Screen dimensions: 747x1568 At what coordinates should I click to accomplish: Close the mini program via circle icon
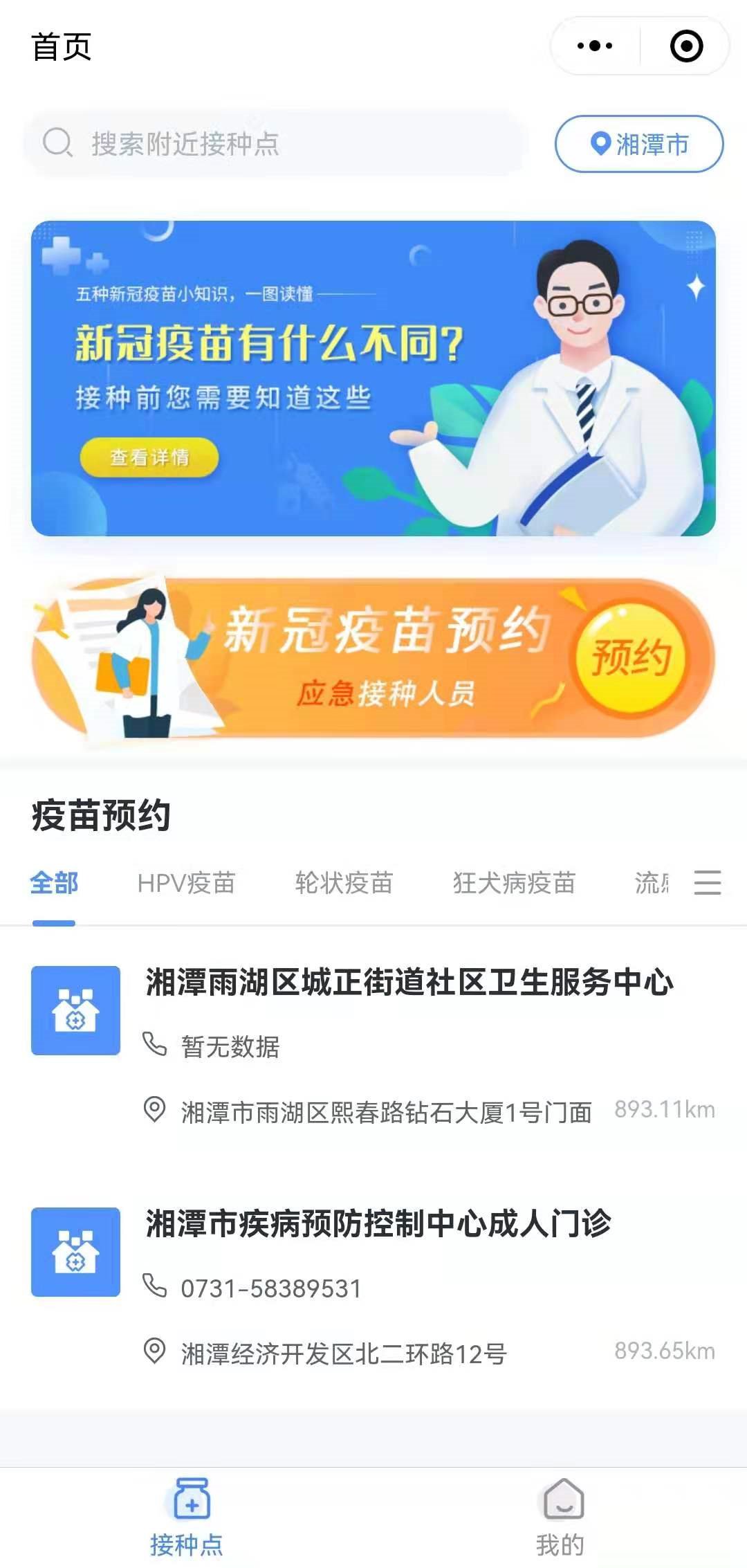[x=686, y=46]
